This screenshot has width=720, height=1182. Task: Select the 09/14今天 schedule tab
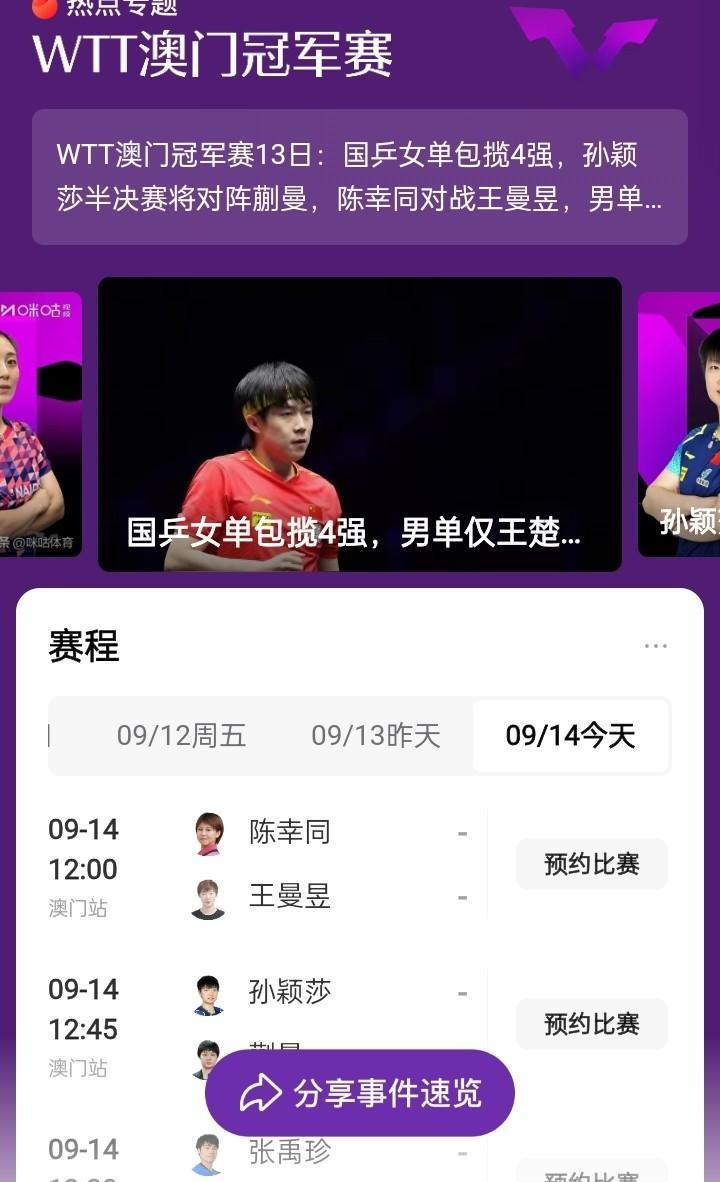click(x=571, y=736)
